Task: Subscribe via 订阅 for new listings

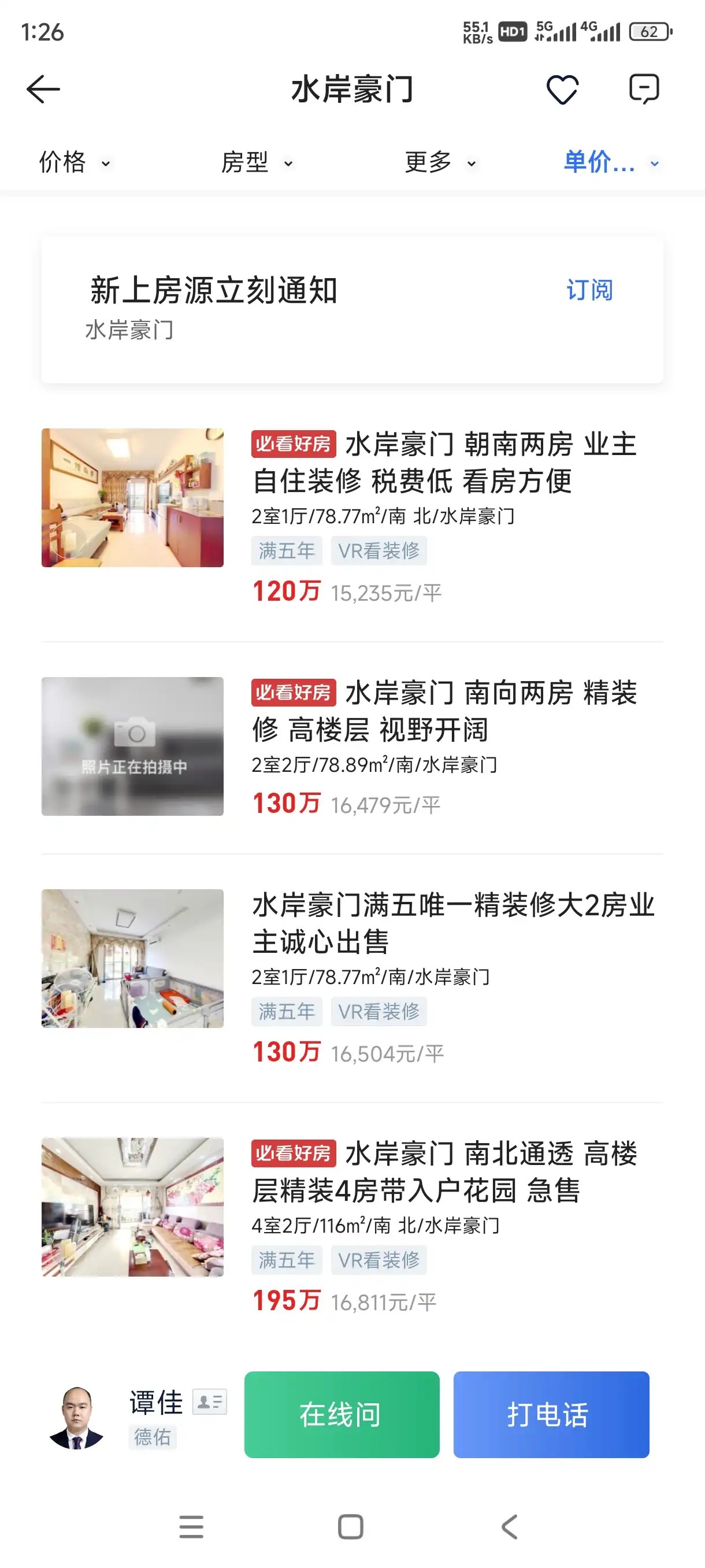Action: tap(589, 290)
